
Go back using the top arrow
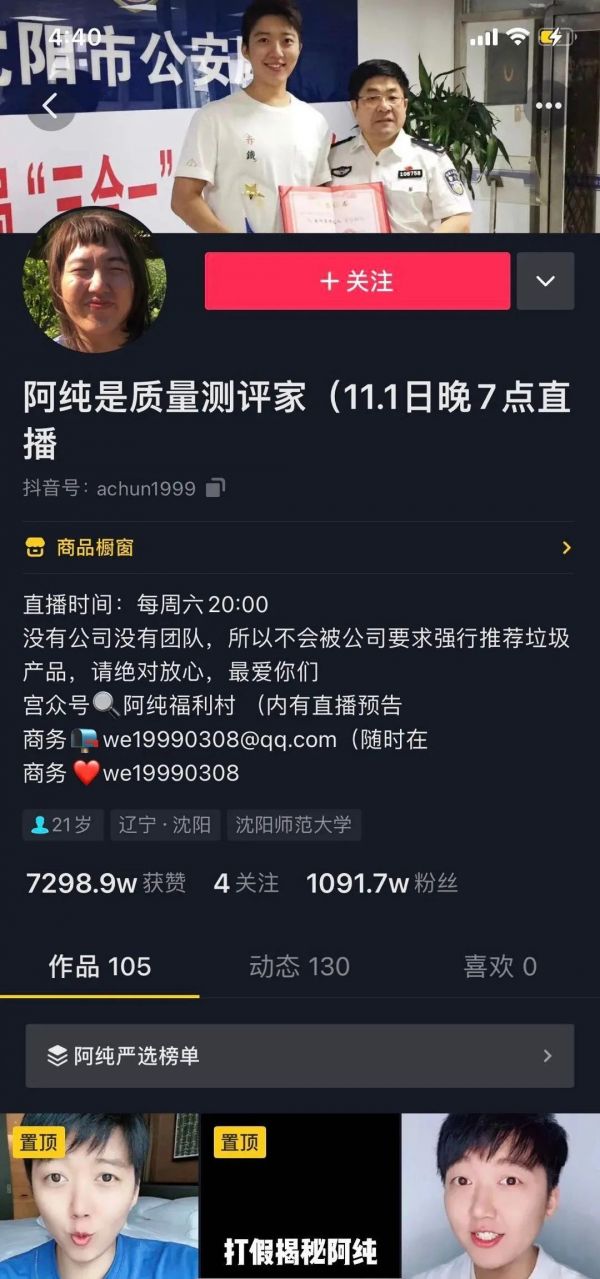click(x=50, y=105)
